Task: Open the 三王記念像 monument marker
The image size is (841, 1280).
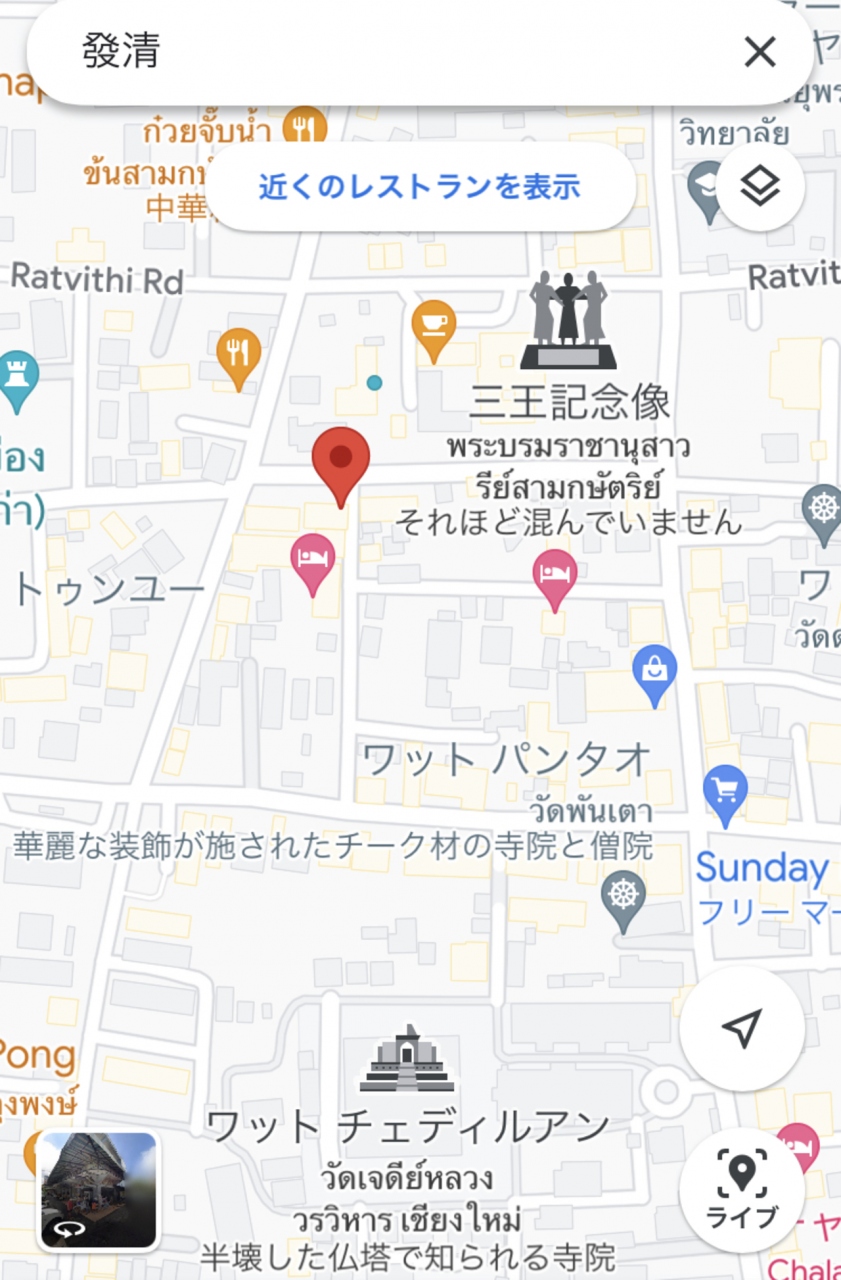Action: 568,322
